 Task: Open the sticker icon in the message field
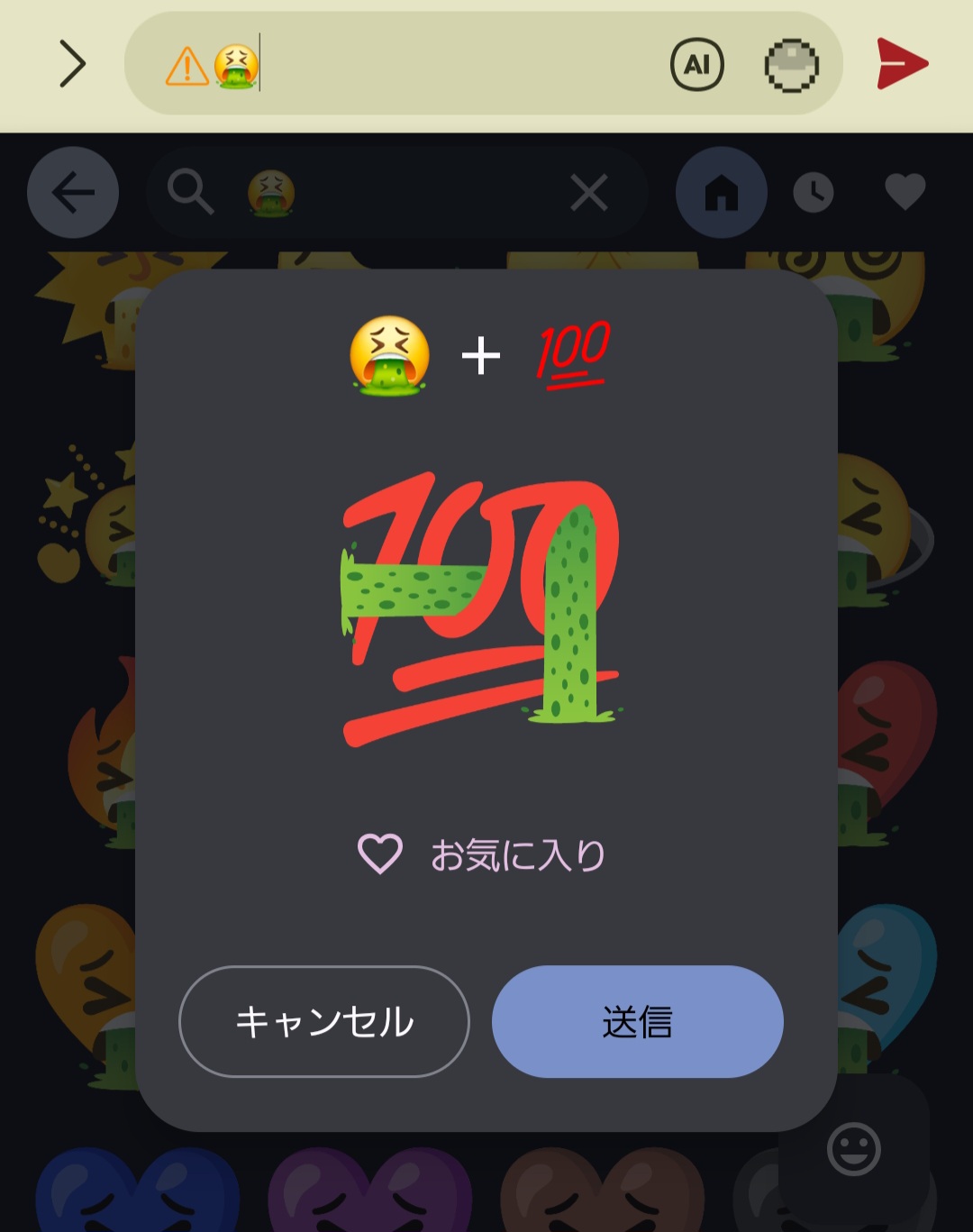791,65
